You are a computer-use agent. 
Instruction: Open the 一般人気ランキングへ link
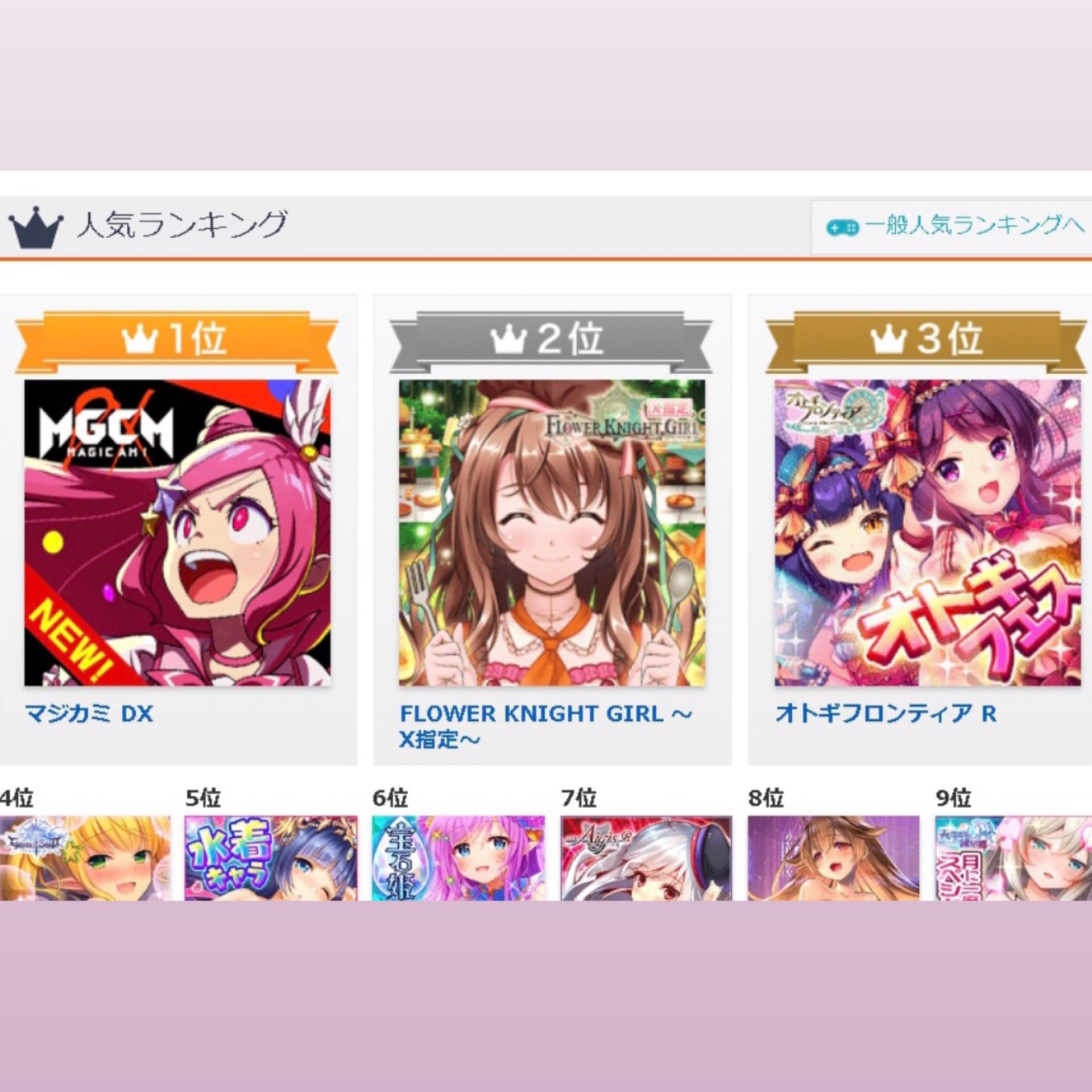(x=955, y=226)
